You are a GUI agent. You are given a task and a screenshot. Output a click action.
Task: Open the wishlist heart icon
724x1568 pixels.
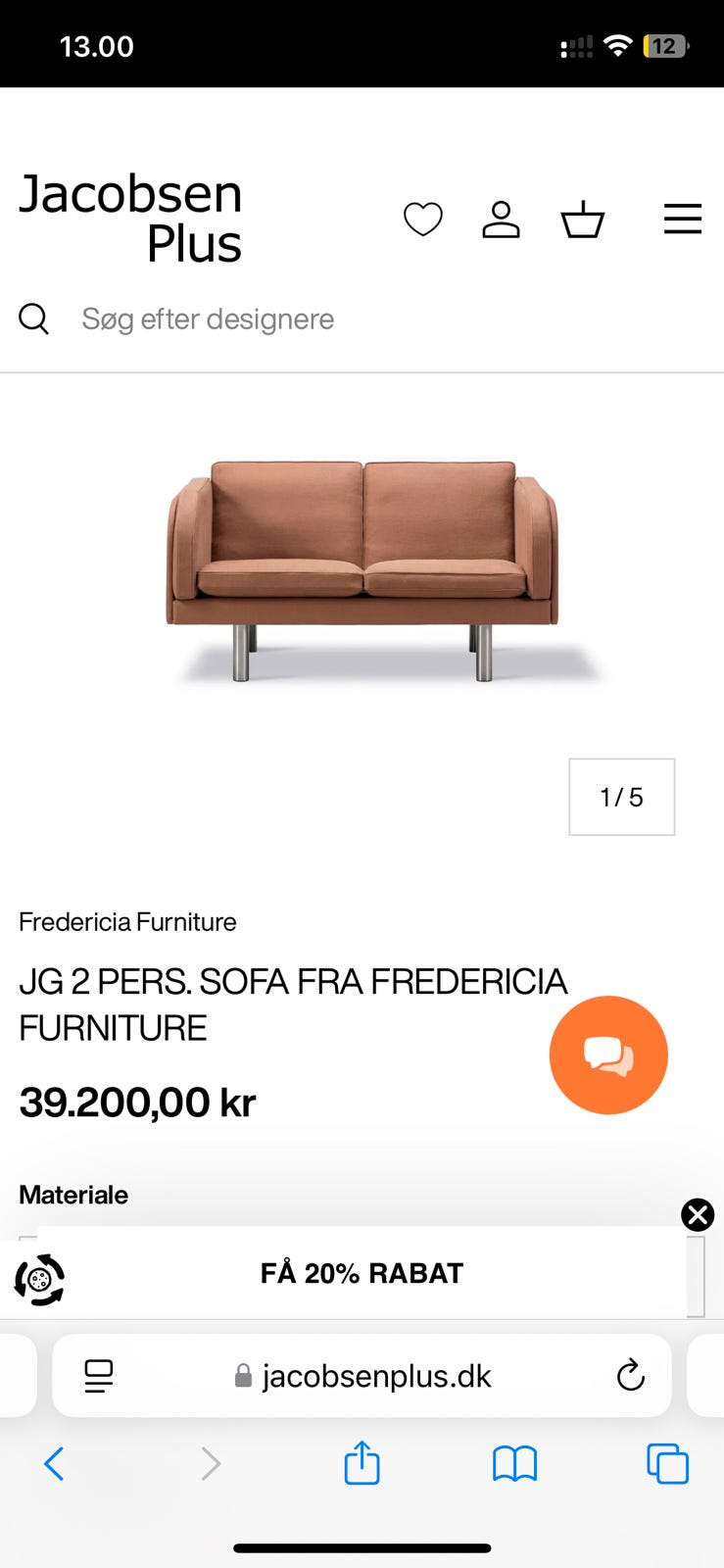(x=423, y=219)
